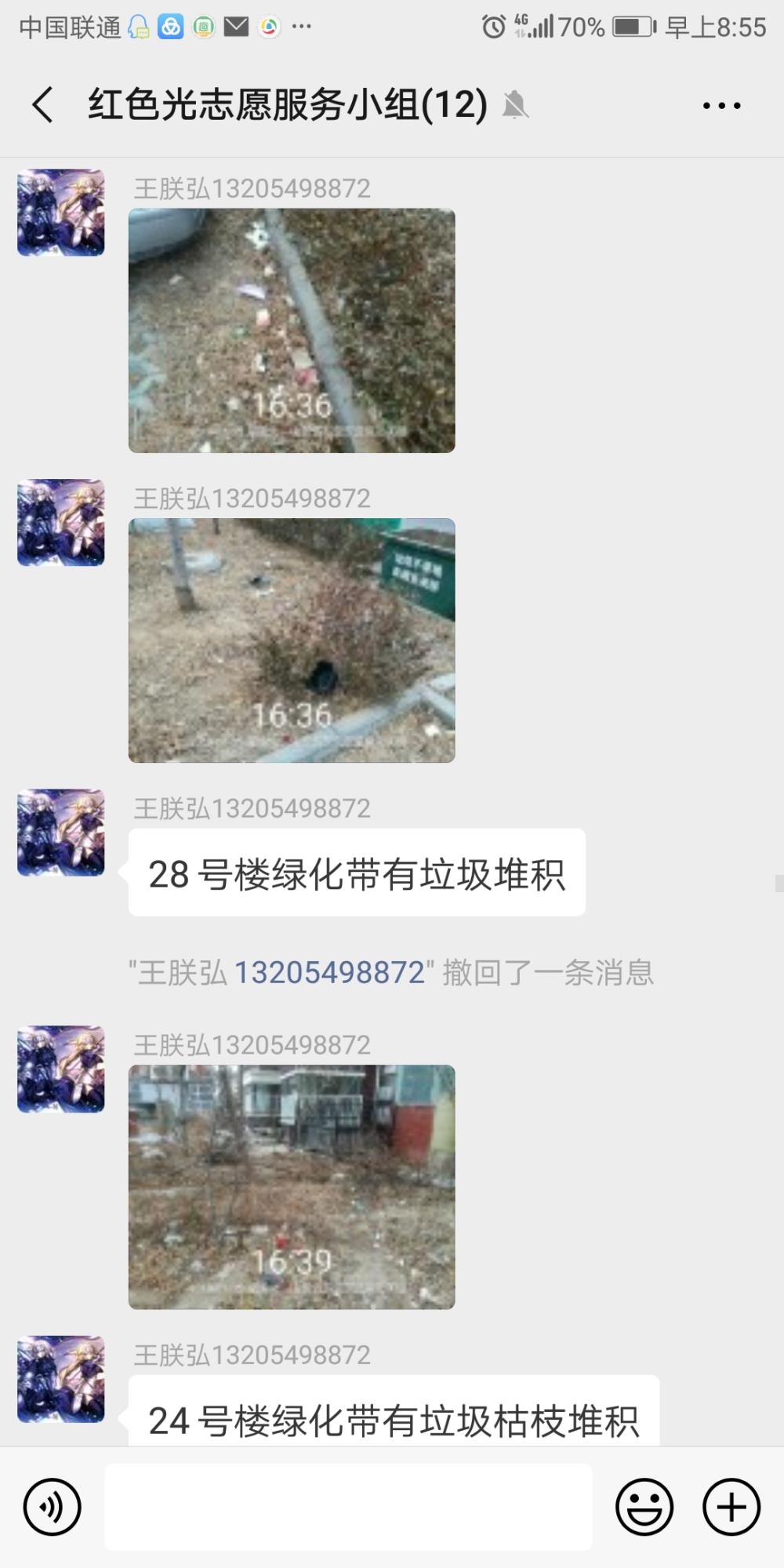Screen dimensions: 784x1568
Task: Open the photo stamped 16:39
Action: coord(292,1187)
